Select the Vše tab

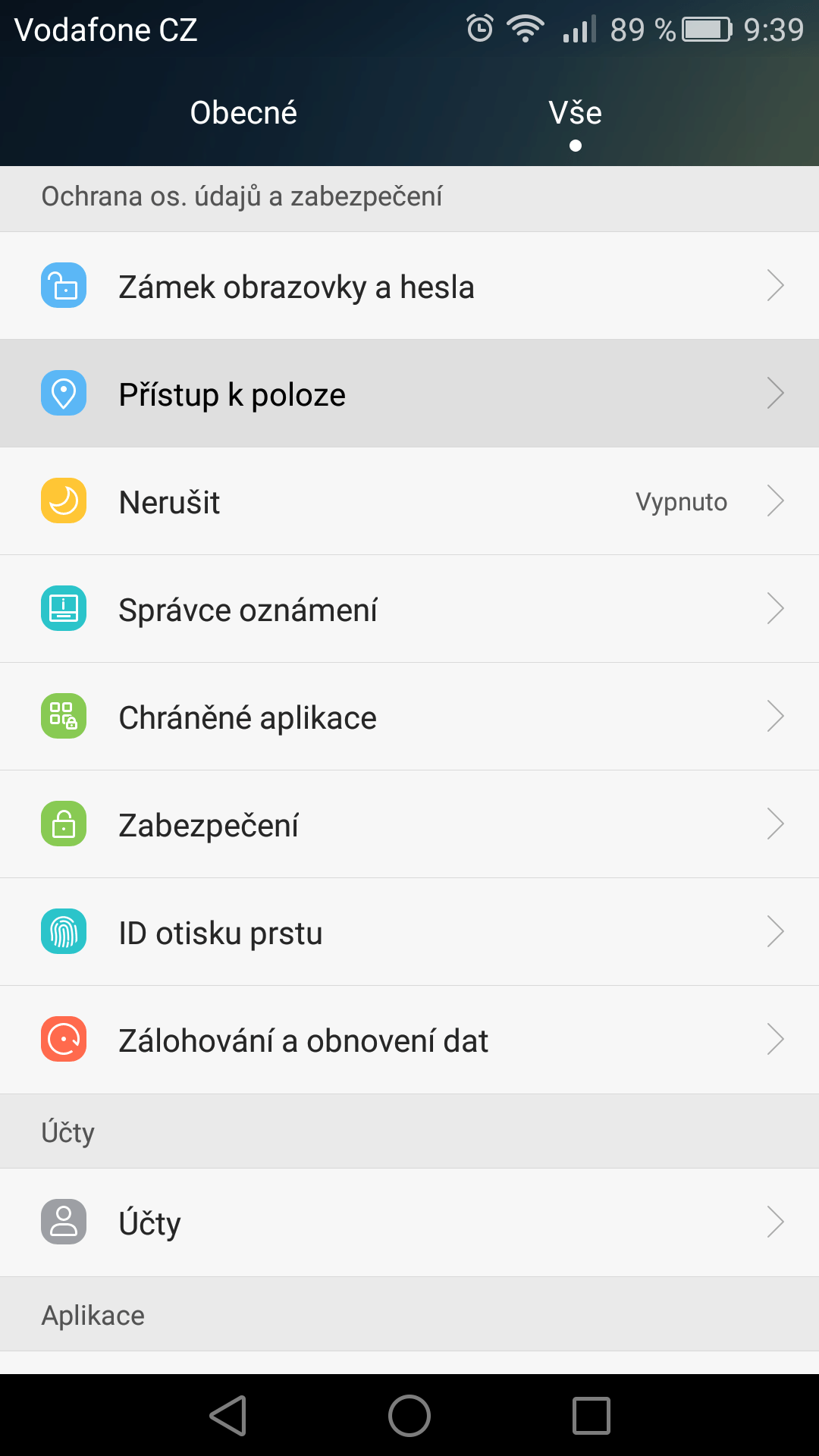click(575, 113)
